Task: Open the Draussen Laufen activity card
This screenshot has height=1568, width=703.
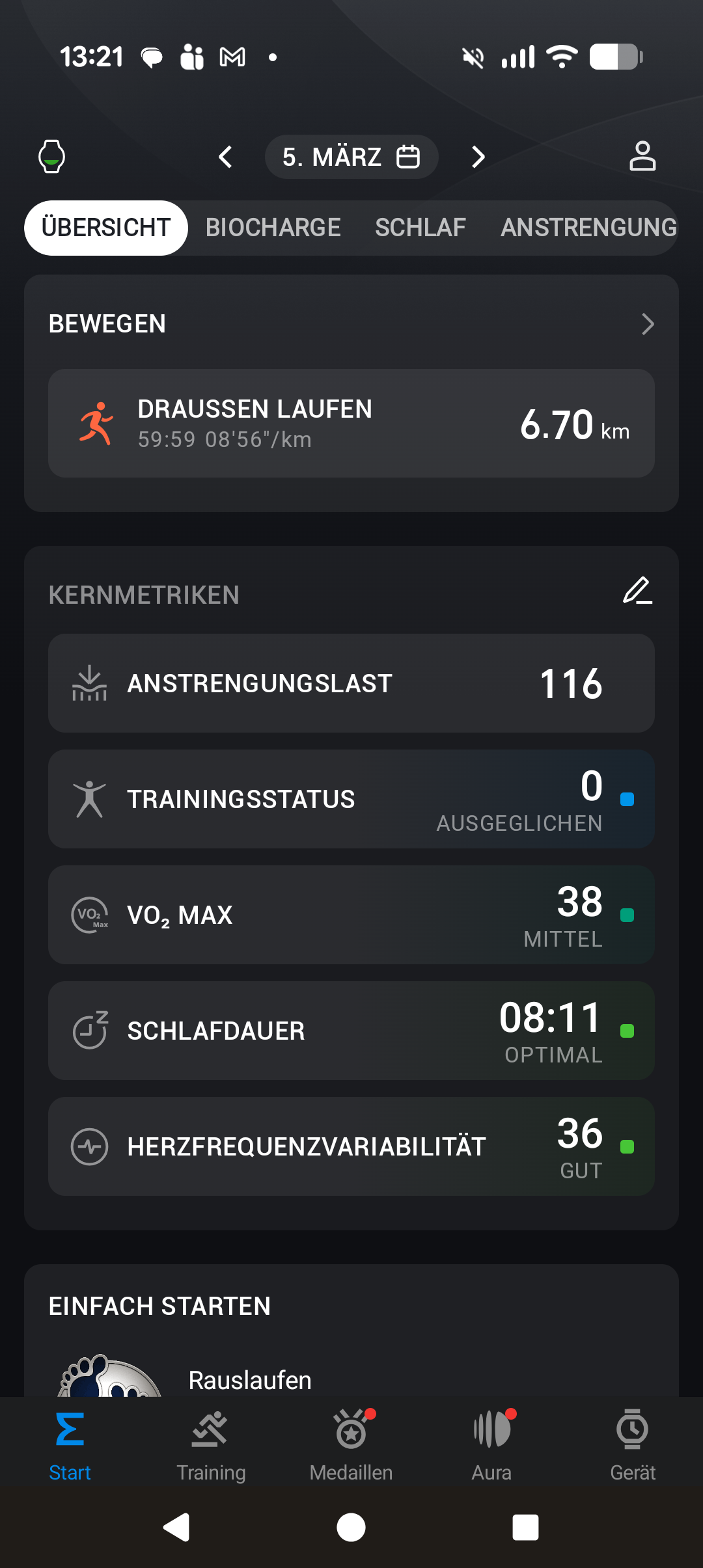Action: tap(351, 424)
